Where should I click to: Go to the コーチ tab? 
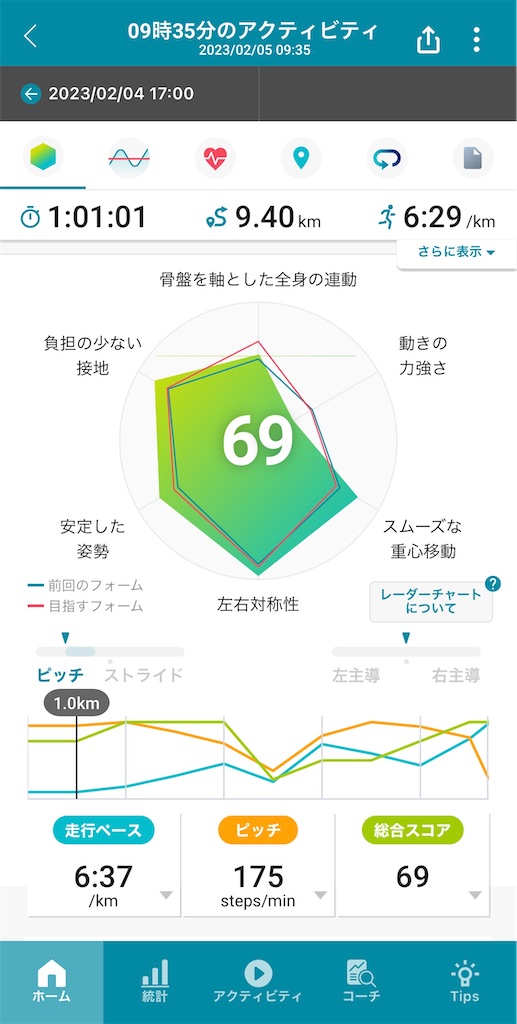pyautogui.click(x=361, y=982)
